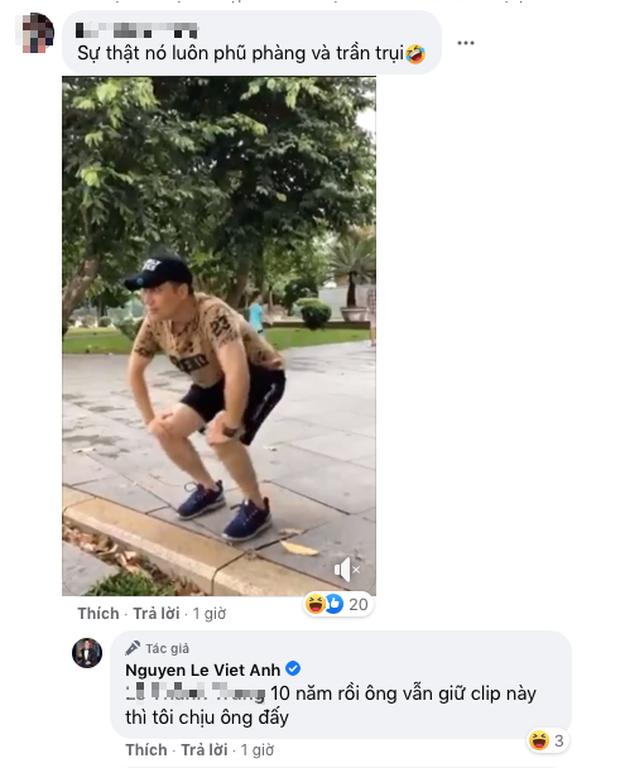Open the overflow menu beside the top comment
Image resolution: width=620 pixels, height=768 pixels.
(x=465, y=44)
